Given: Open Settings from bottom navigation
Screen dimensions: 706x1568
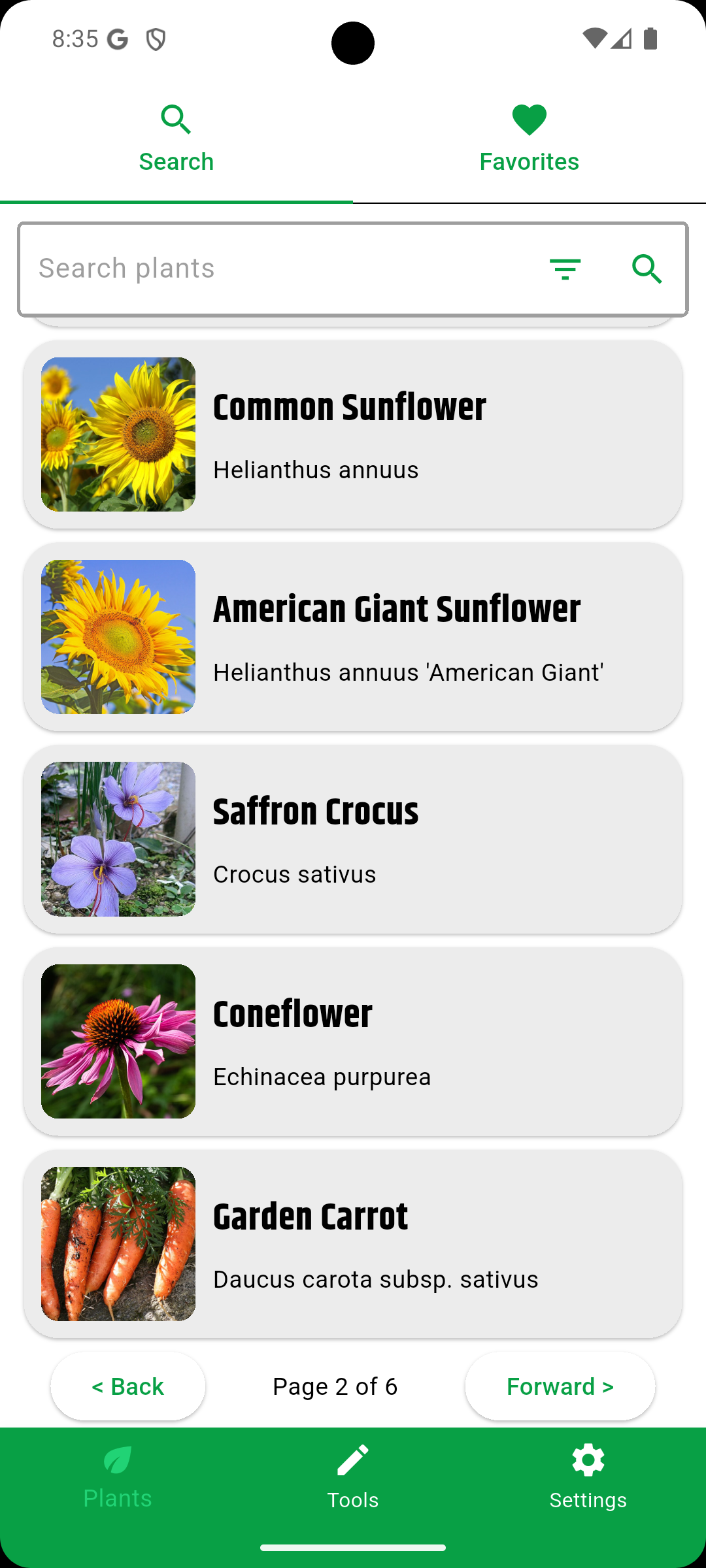Looking at the screenshot, I should (x=588, y=1478).
